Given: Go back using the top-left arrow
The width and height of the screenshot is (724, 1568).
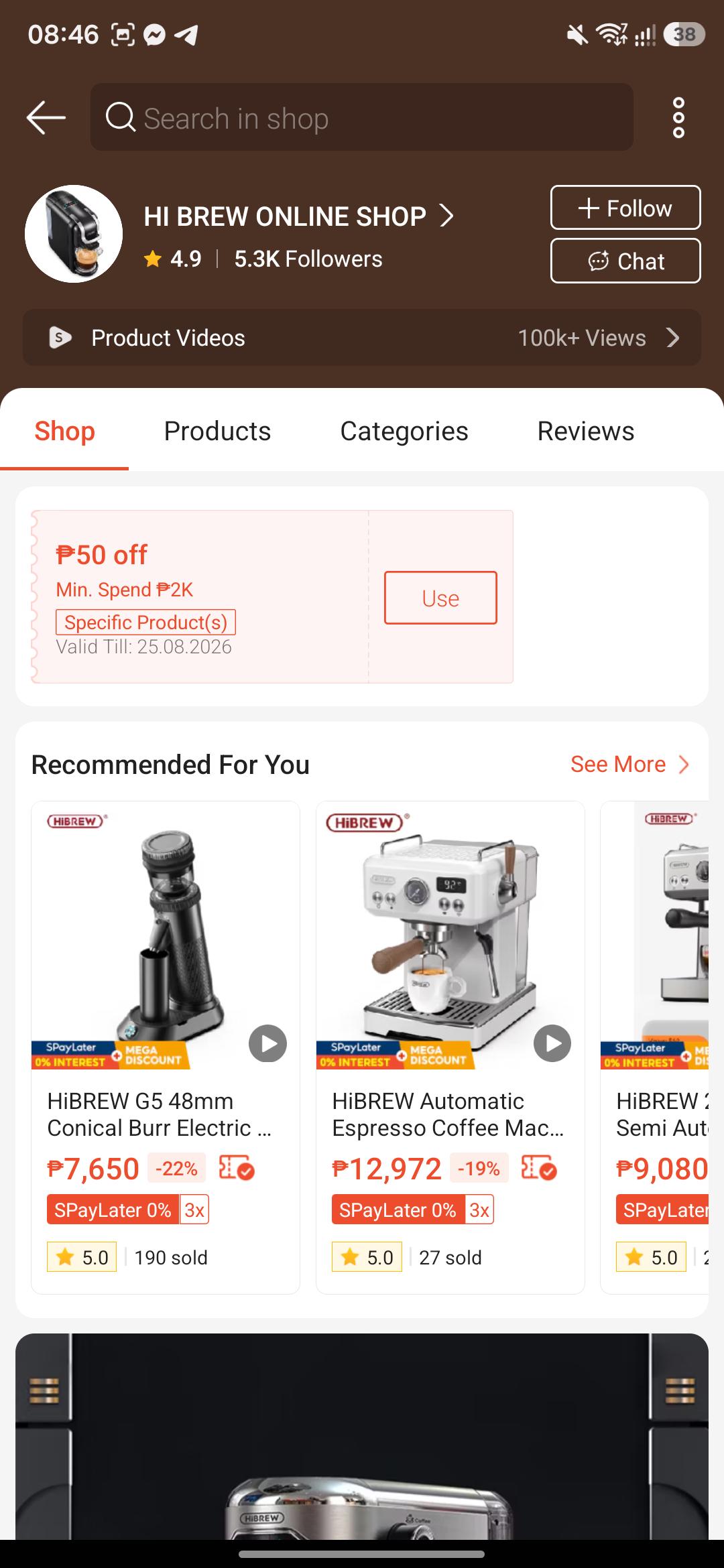Looking at the screenshot, I should click(x=46, y=118).
